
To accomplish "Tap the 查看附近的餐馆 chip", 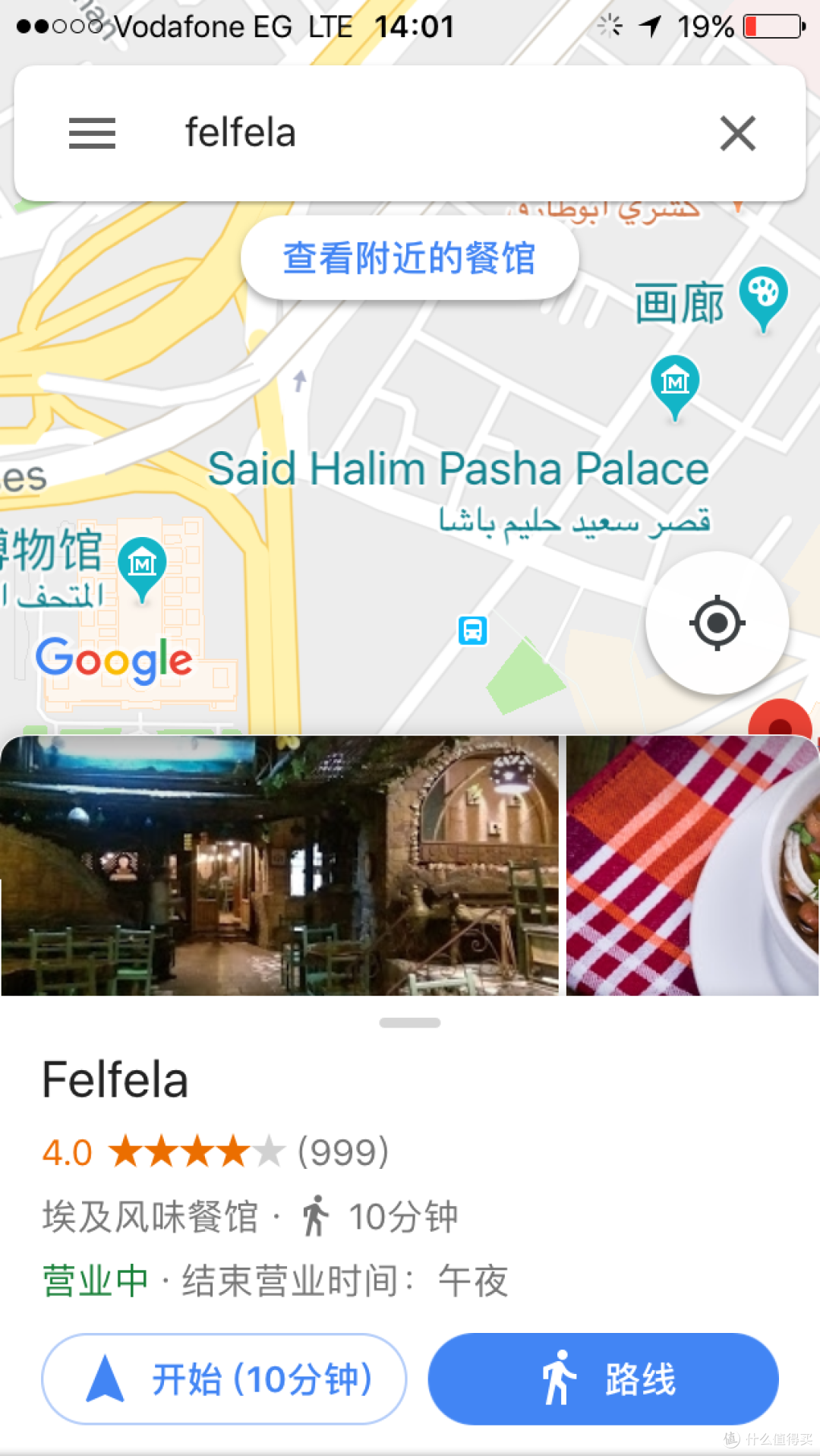I will (x=409, y=258).
